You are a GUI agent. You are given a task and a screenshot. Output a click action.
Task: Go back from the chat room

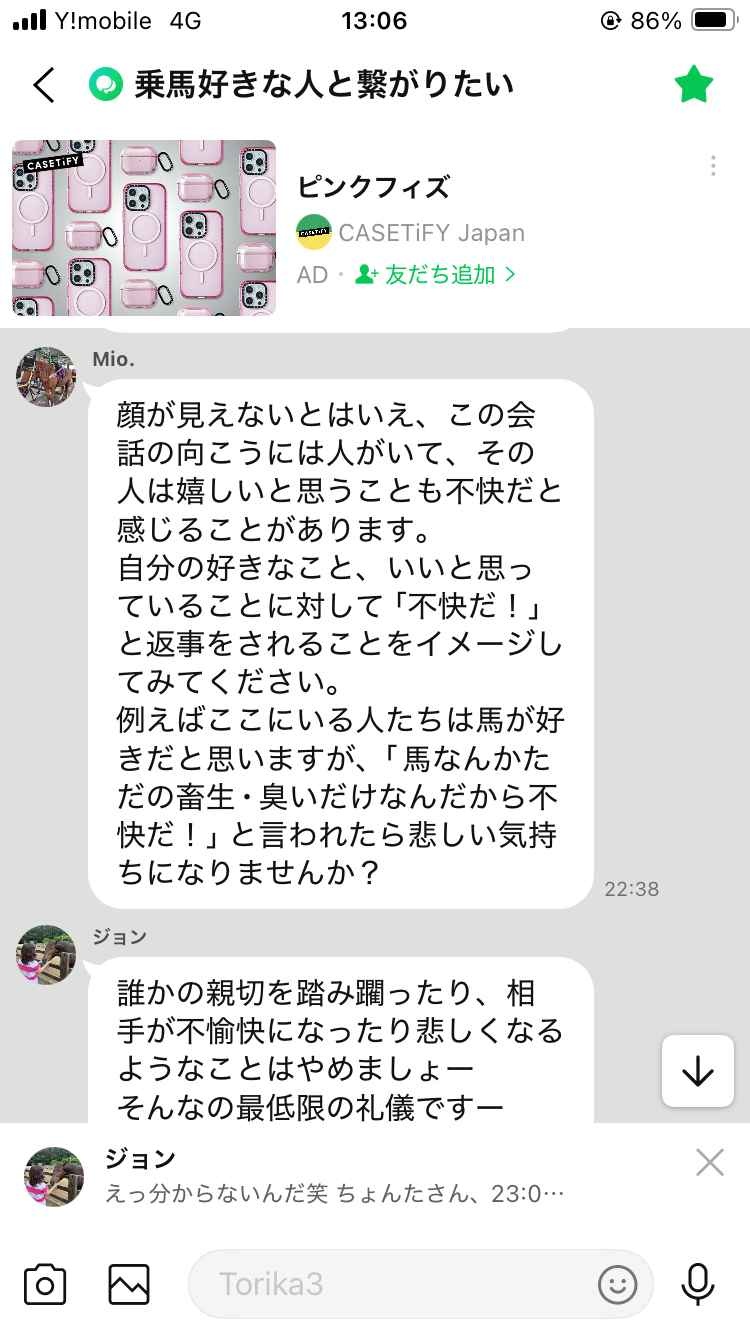point(43,85)
